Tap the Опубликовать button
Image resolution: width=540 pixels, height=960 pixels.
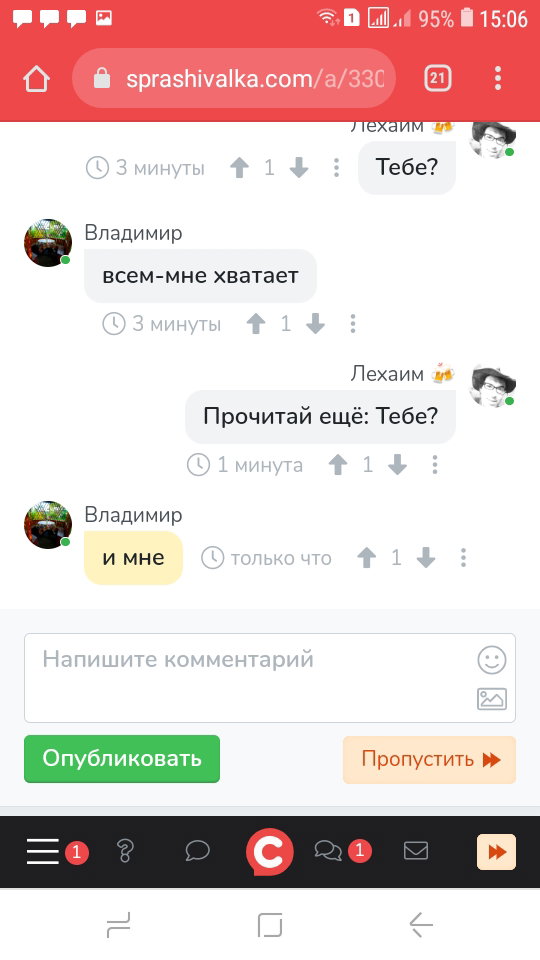coord(122,759)
